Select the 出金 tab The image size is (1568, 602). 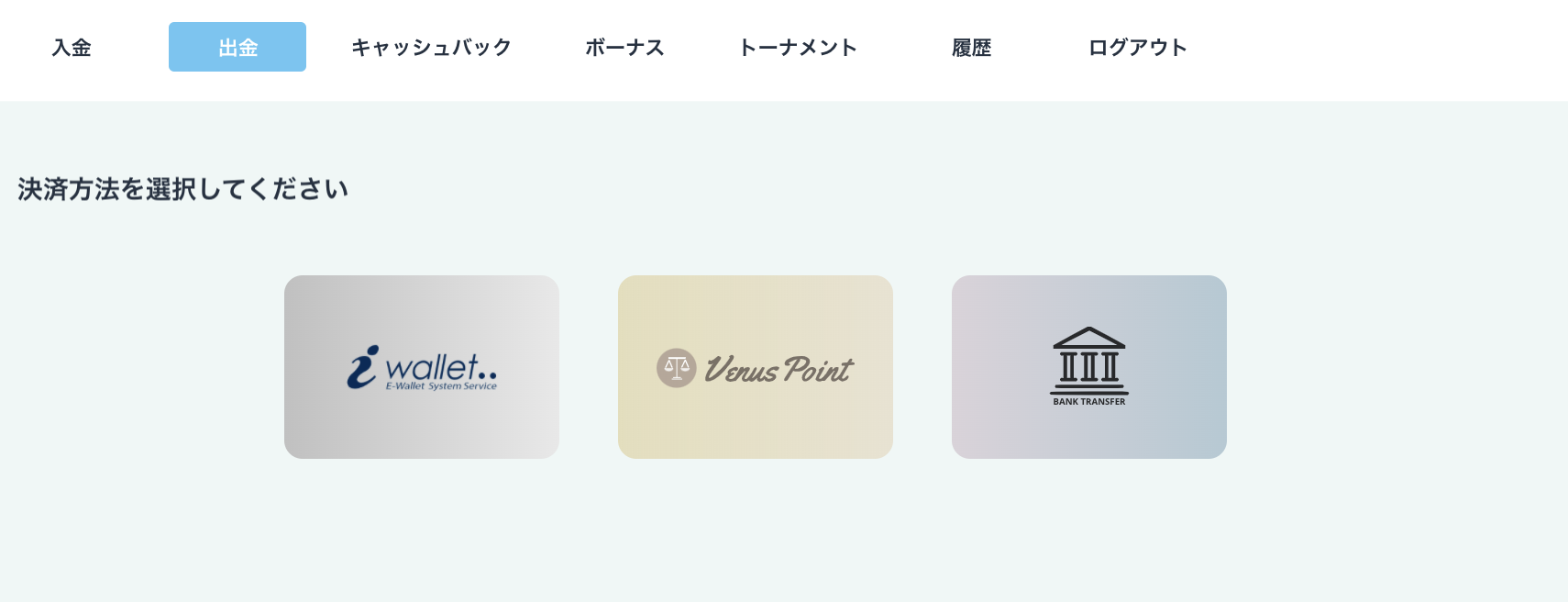pos(237,48)
